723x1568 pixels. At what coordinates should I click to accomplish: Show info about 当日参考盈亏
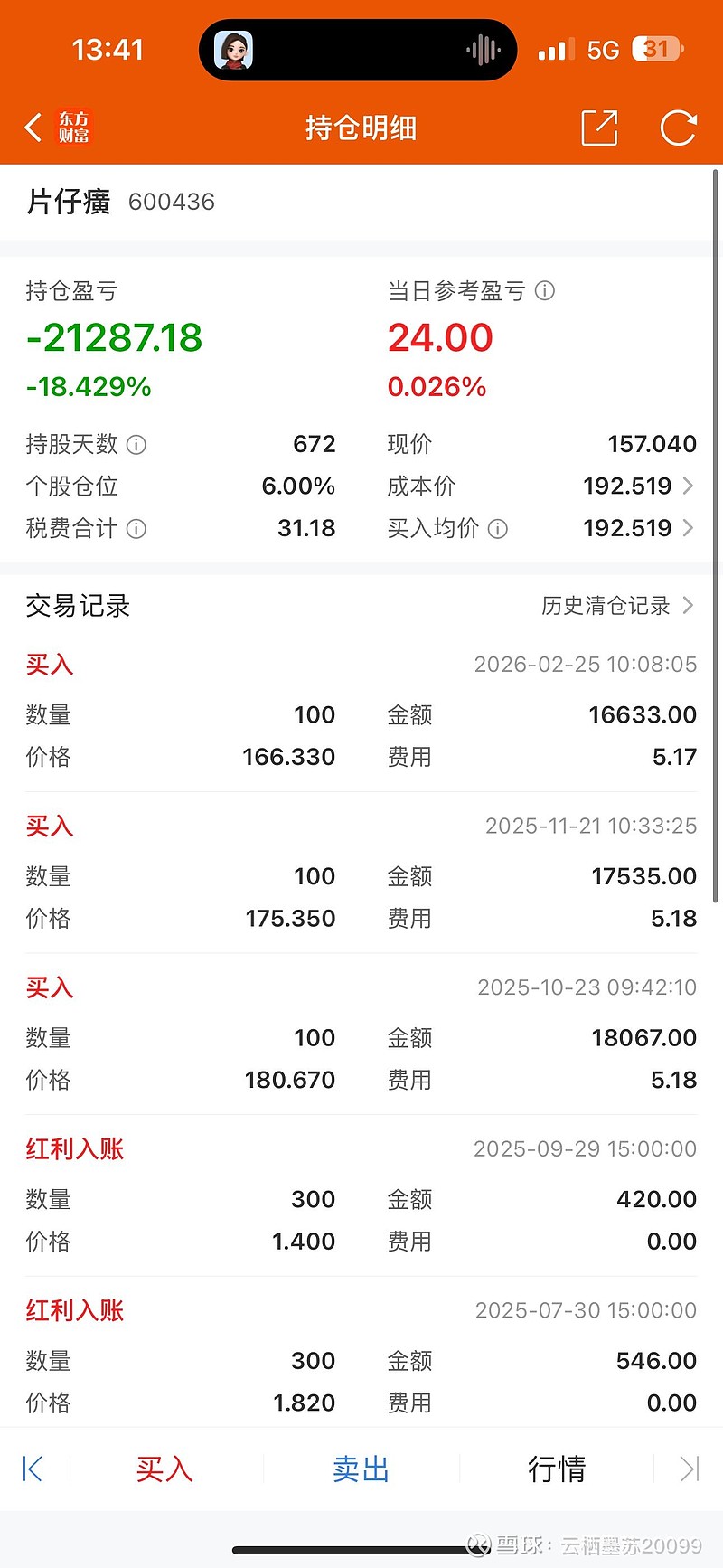click(x=545, y=291)
